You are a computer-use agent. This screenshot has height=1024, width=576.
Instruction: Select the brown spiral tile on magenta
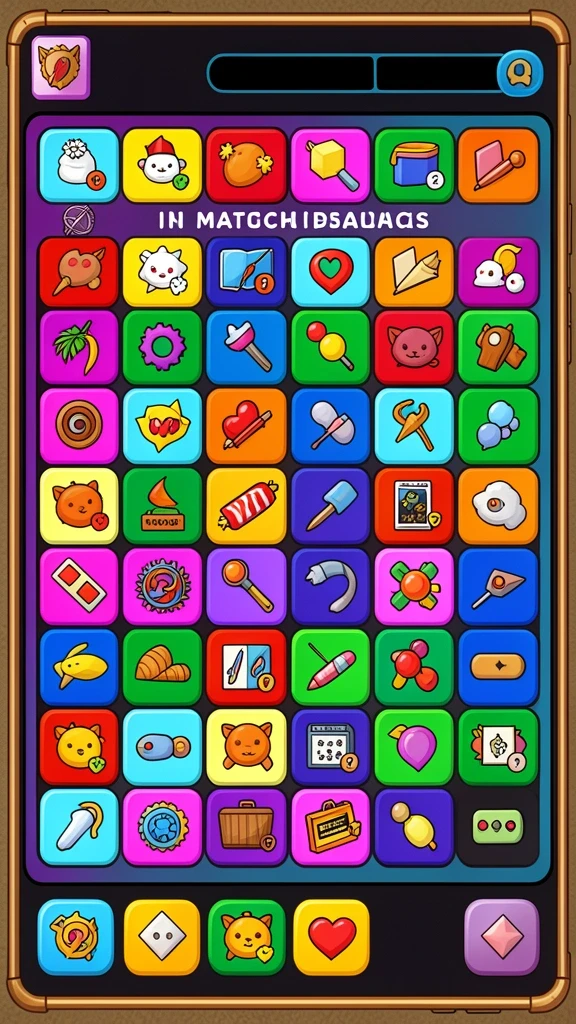(79, 426)
